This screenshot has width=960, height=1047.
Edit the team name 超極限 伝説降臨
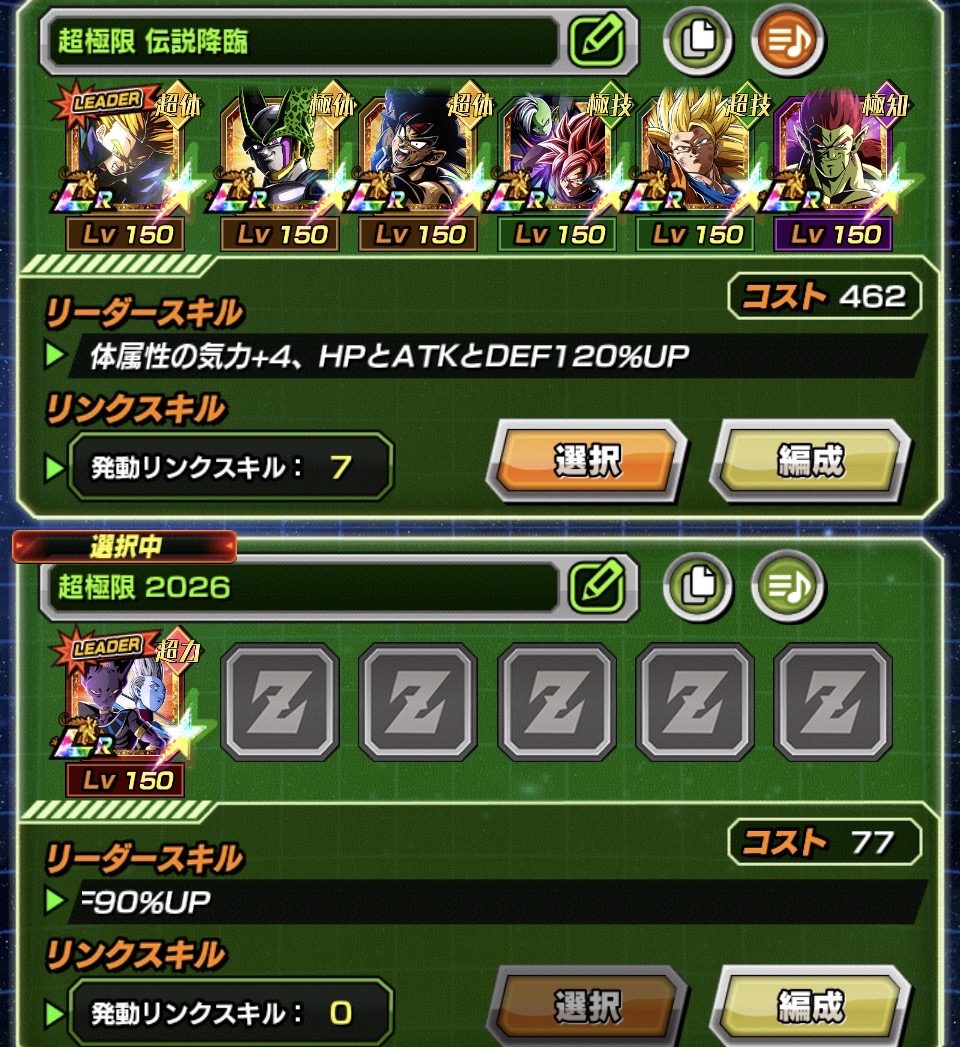597,40
